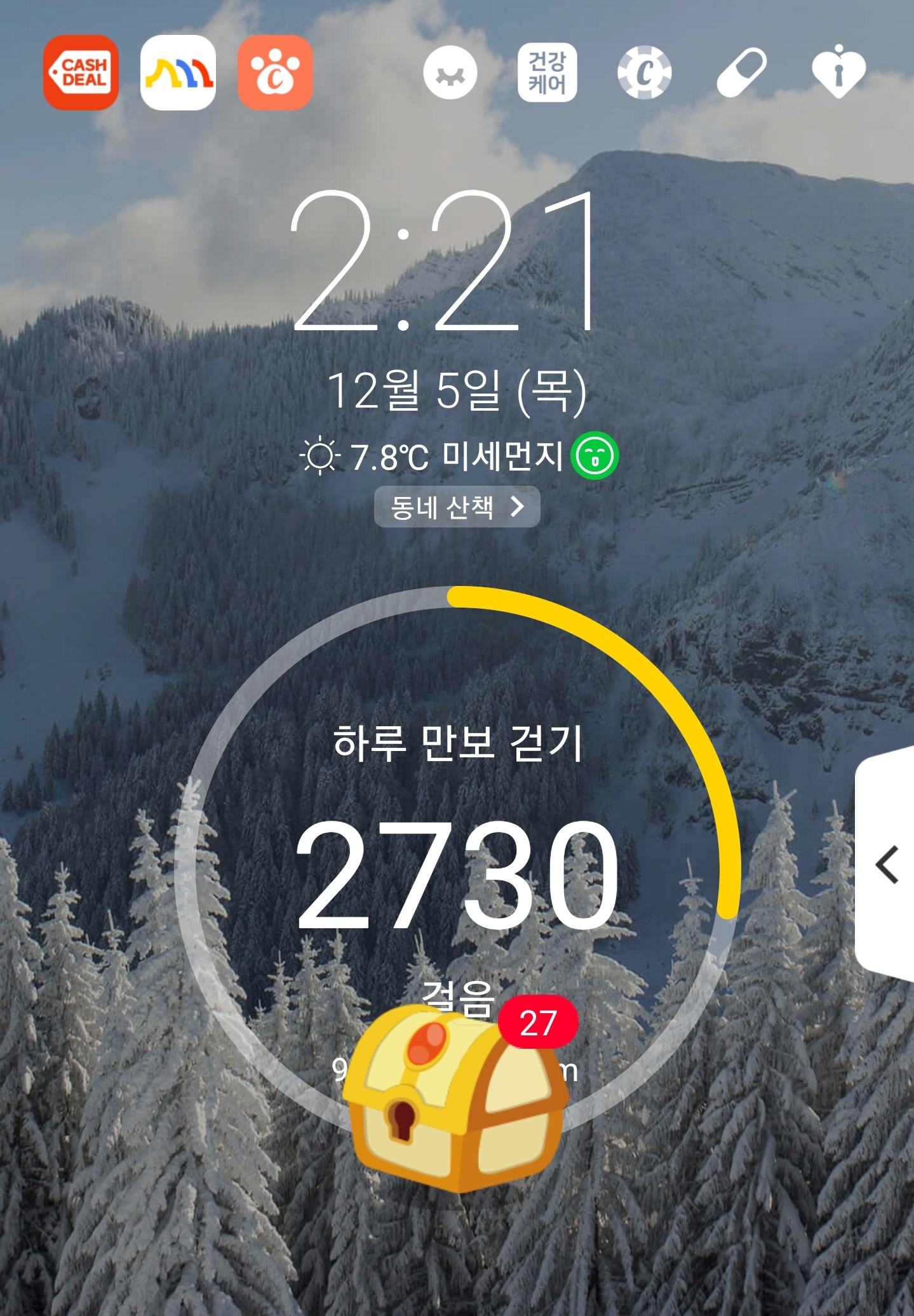Open the cash coin icon

coord(644,72)
